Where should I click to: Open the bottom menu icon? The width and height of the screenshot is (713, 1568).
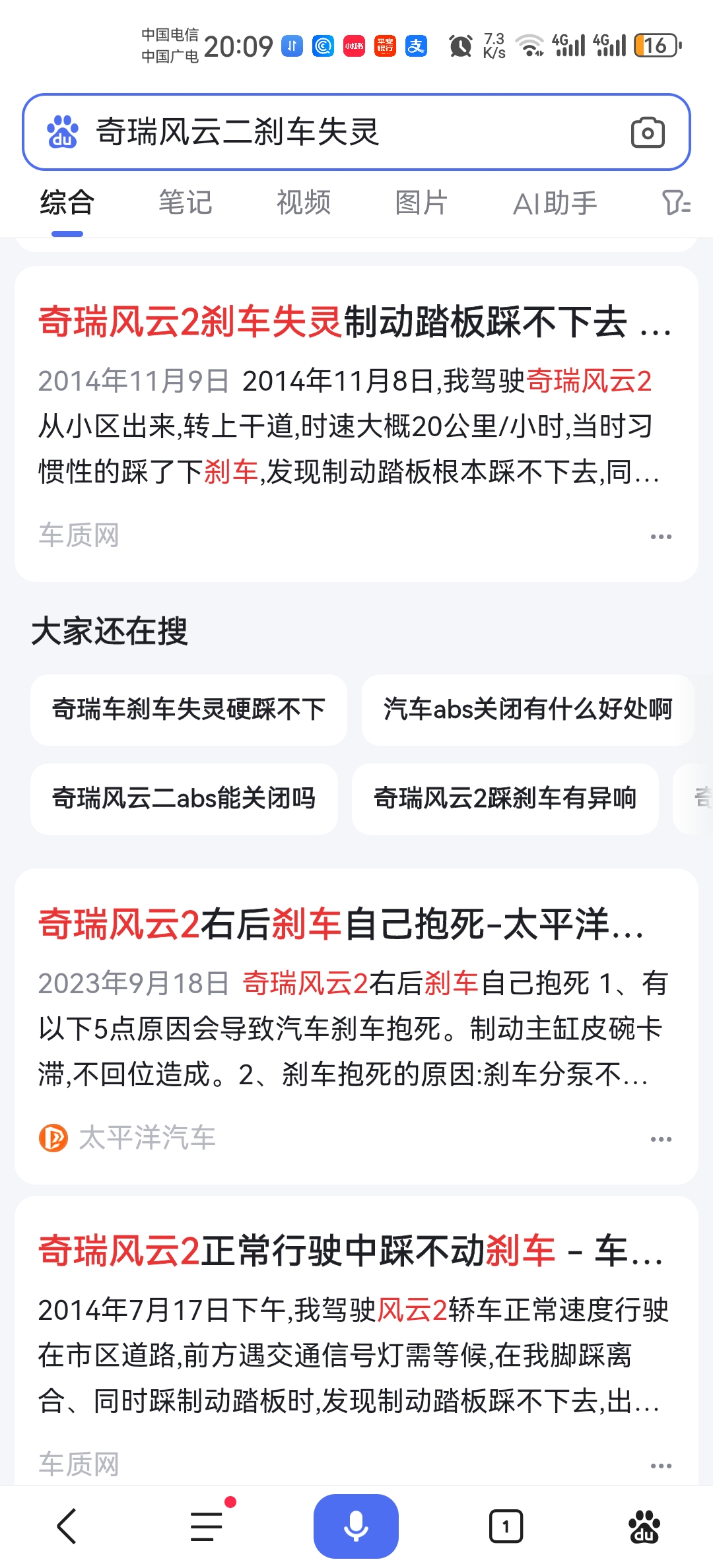coord(207,1526)
